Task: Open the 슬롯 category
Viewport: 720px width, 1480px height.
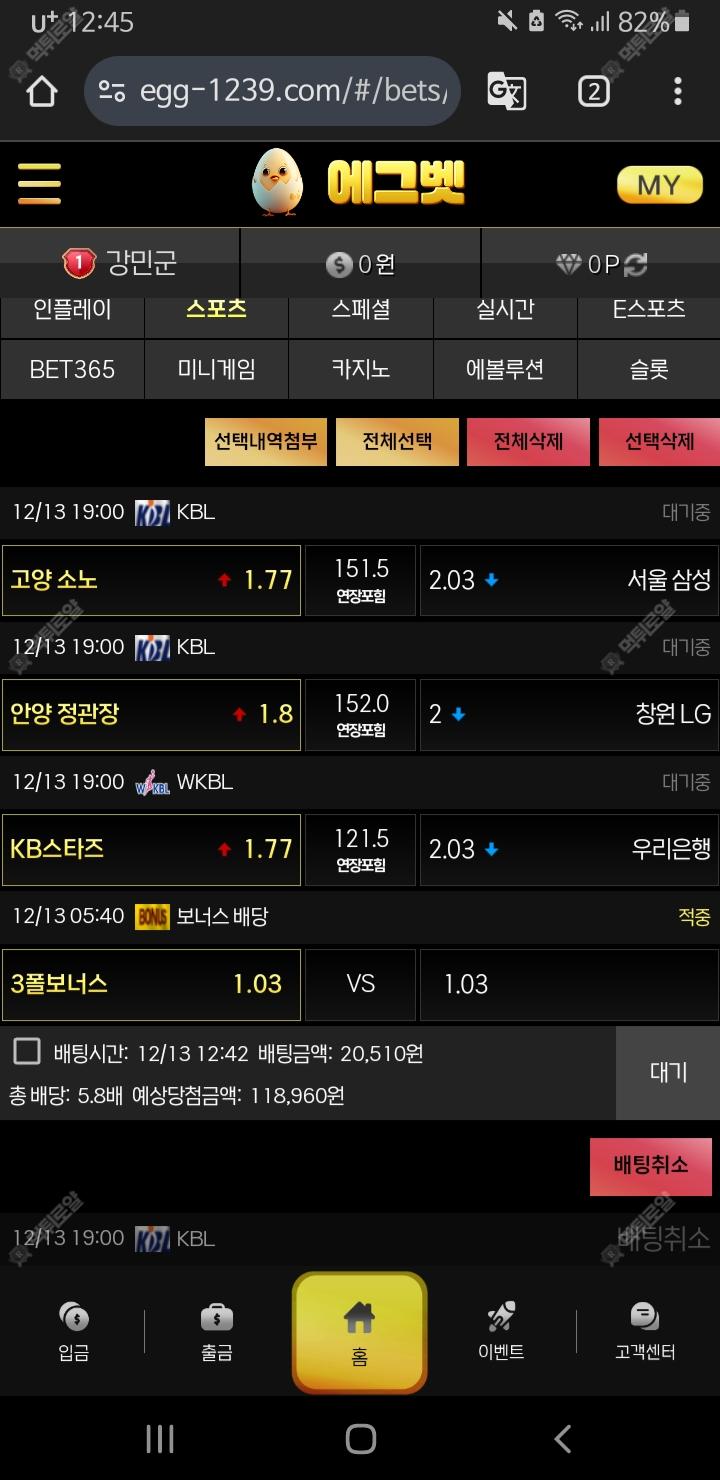Action: point(648,369)
